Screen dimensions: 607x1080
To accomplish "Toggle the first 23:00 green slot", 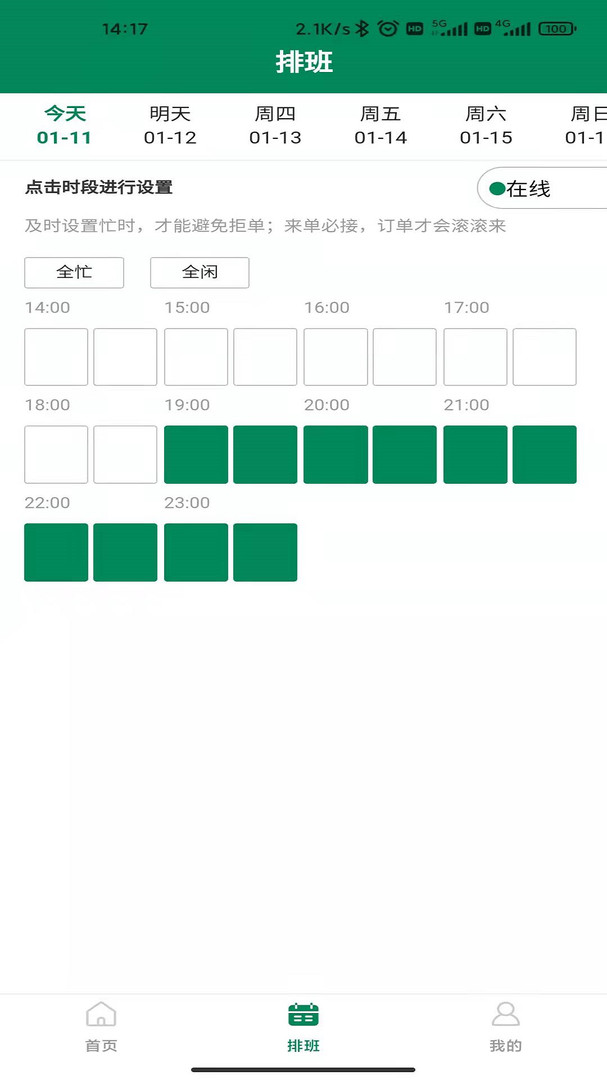I will 196,552.
